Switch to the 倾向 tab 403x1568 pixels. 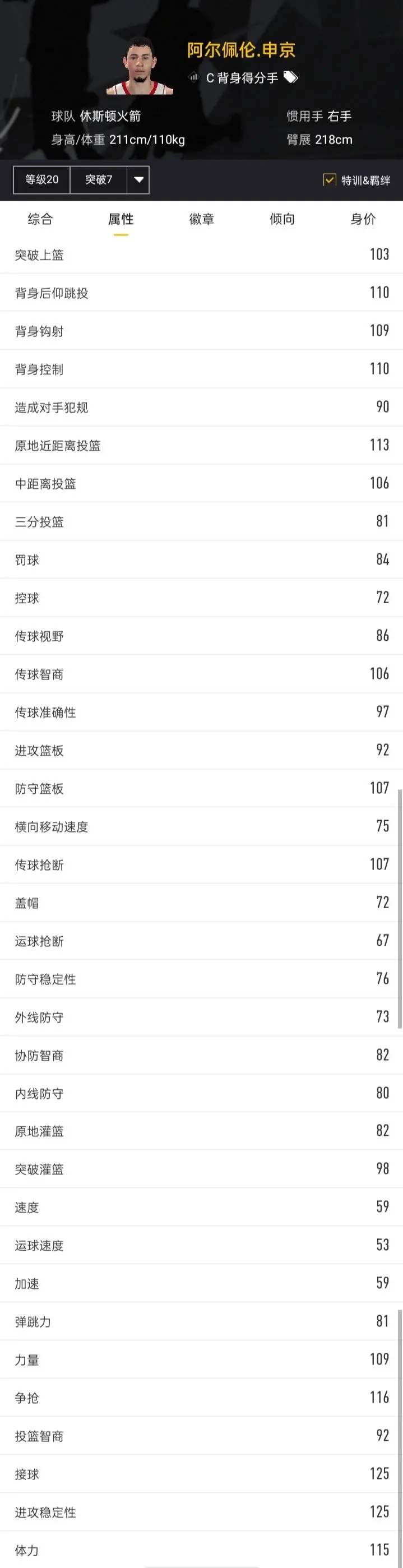(x=282, y=219)
